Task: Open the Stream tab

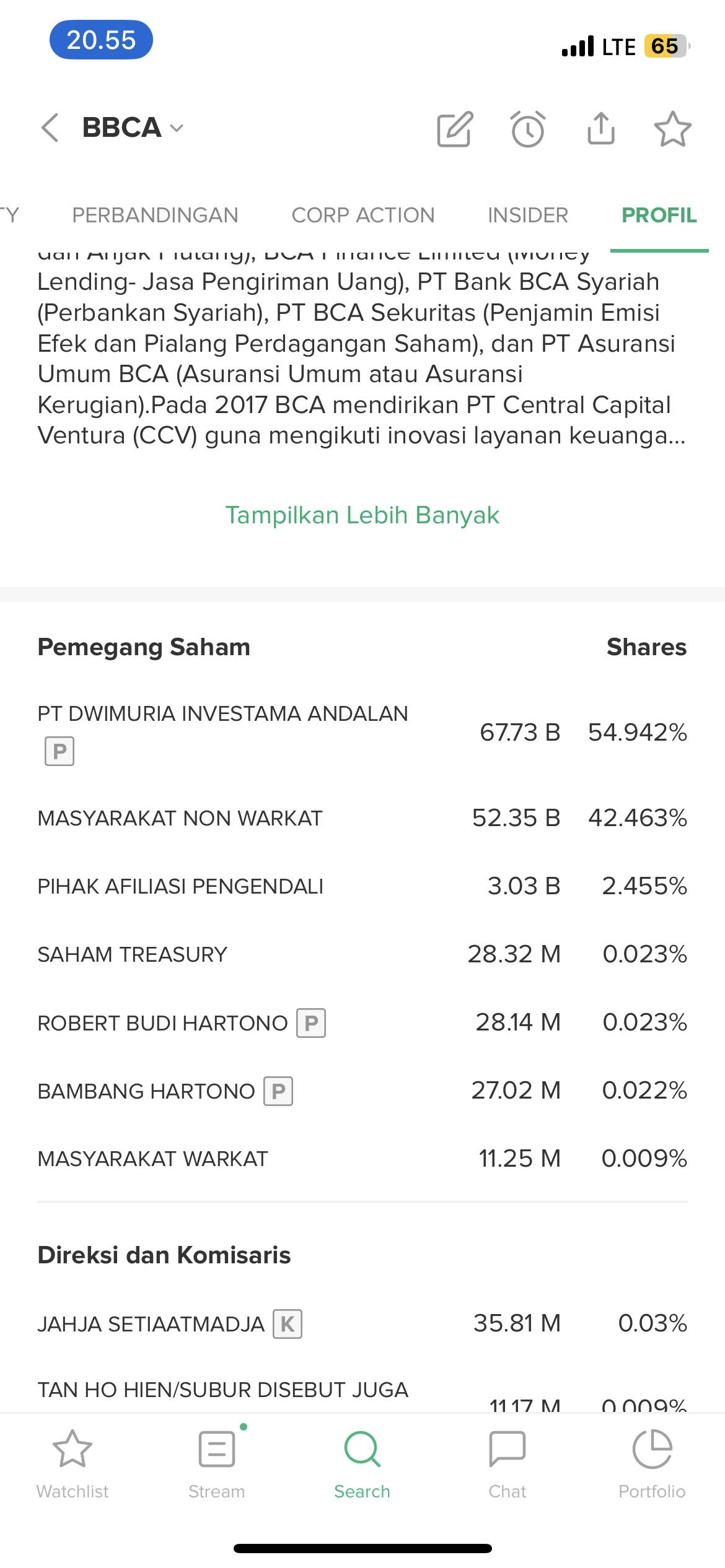Action: [x=217, y=1464]
